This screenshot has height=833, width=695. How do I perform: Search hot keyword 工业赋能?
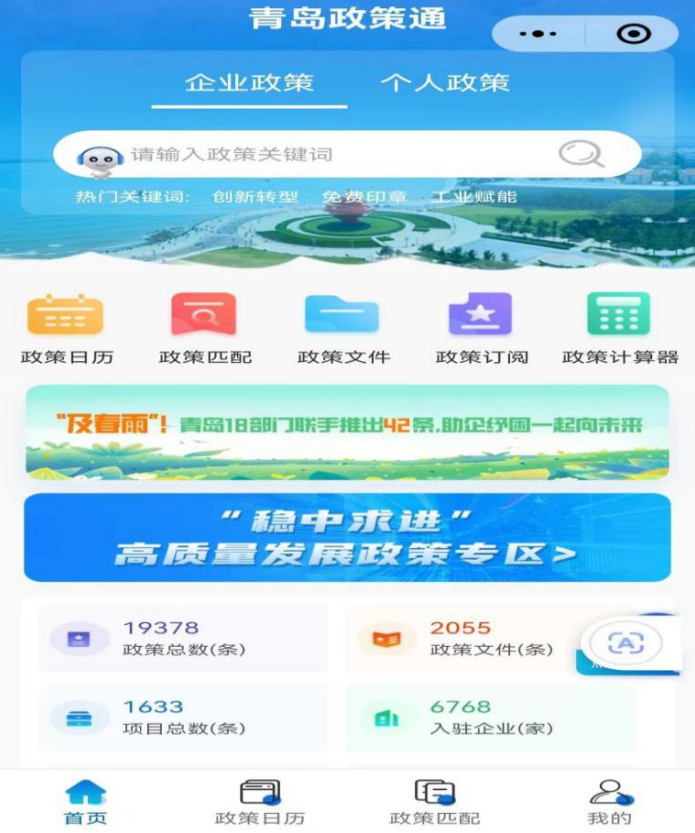coord(474,197)
